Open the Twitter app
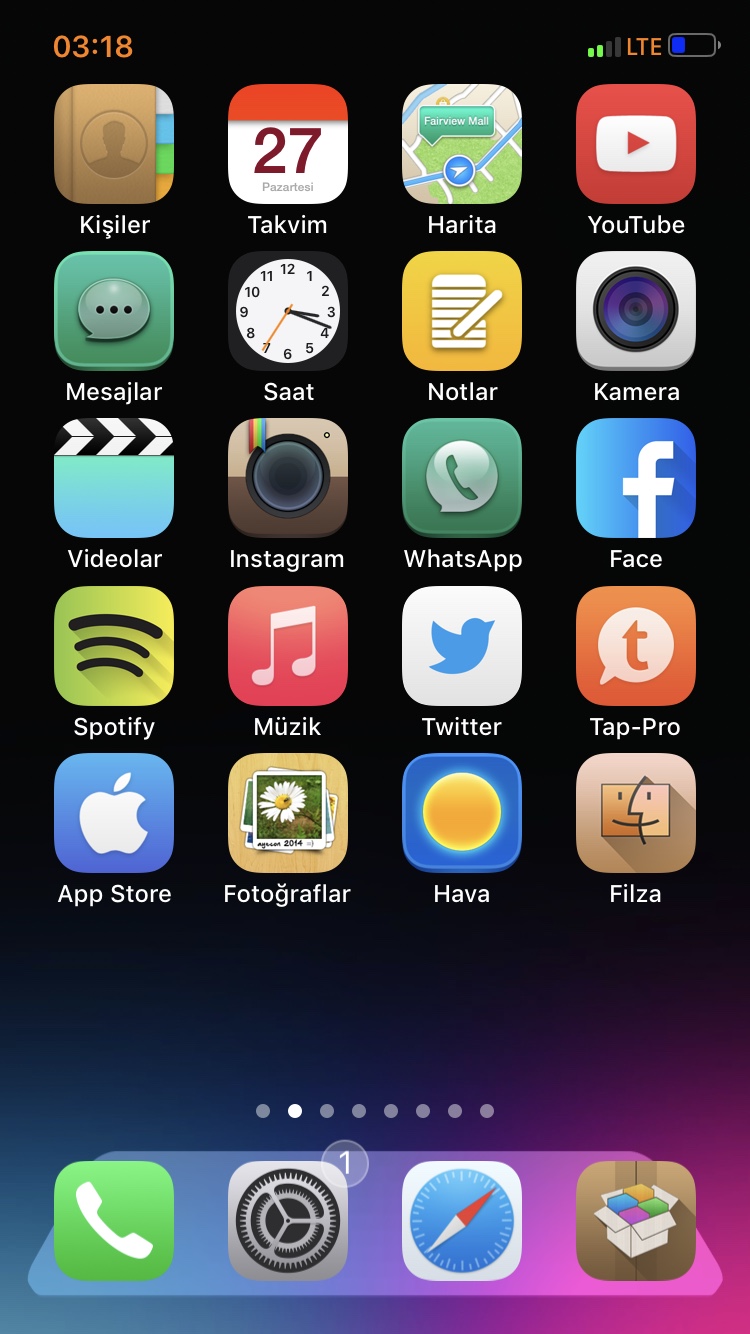Viewport: 750px width, 1334px height. 462,646
